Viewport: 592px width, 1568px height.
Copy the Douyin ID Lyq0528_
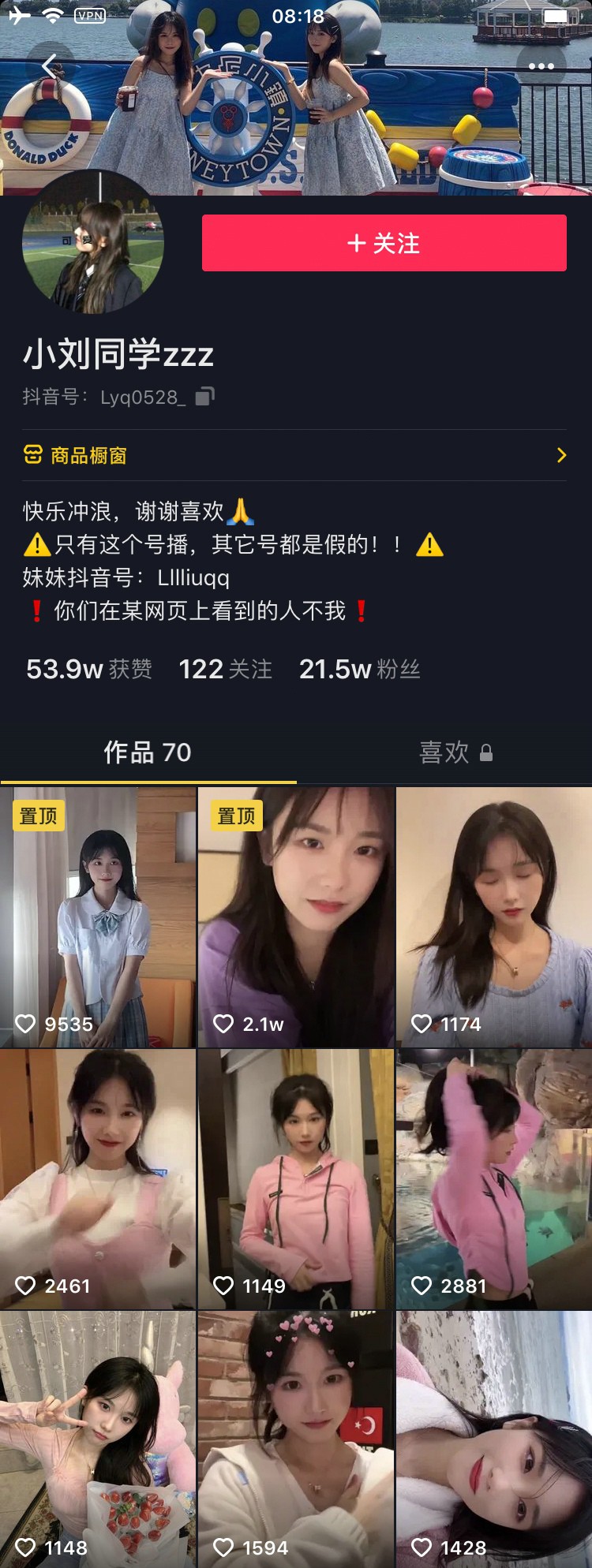205,396
